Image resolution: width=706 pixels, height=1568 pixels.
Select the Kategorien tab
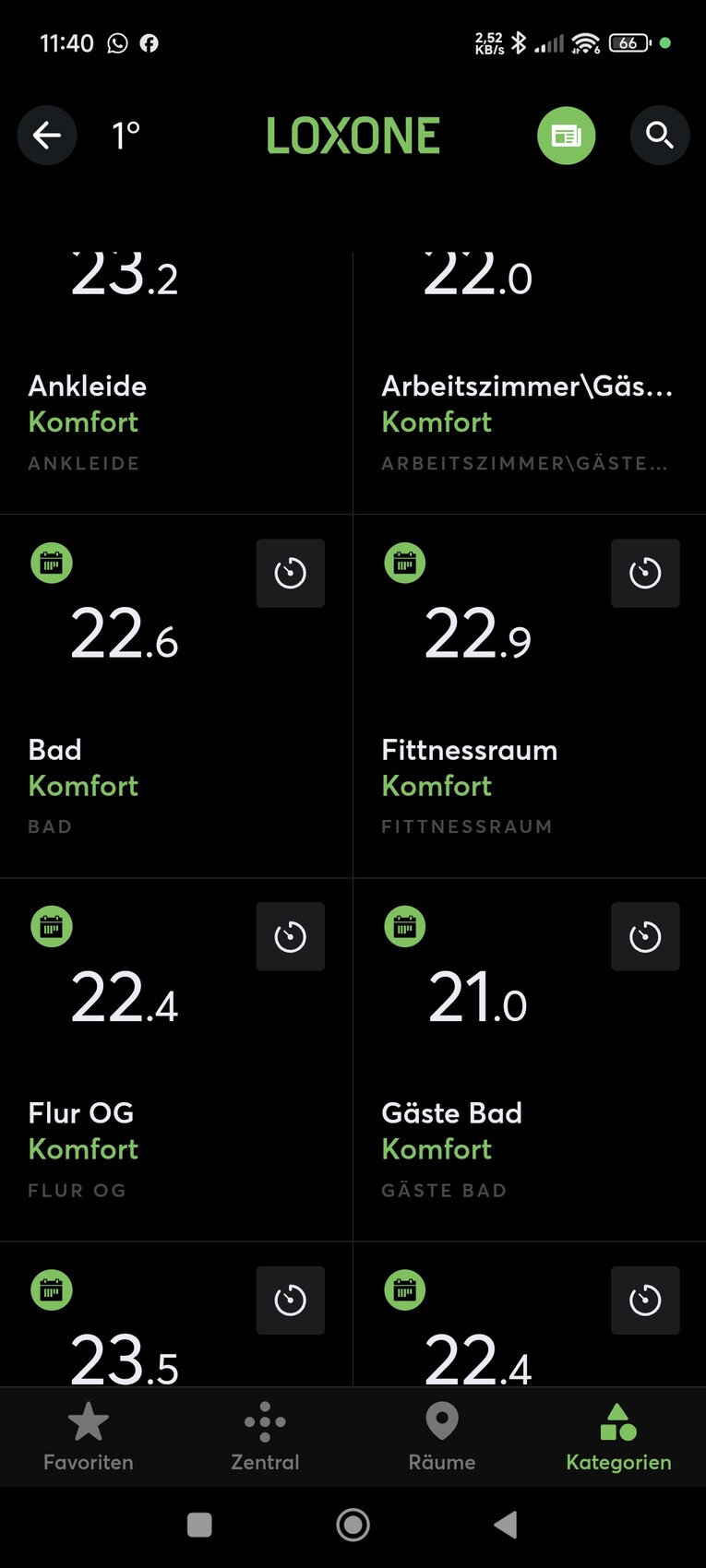618,1436
